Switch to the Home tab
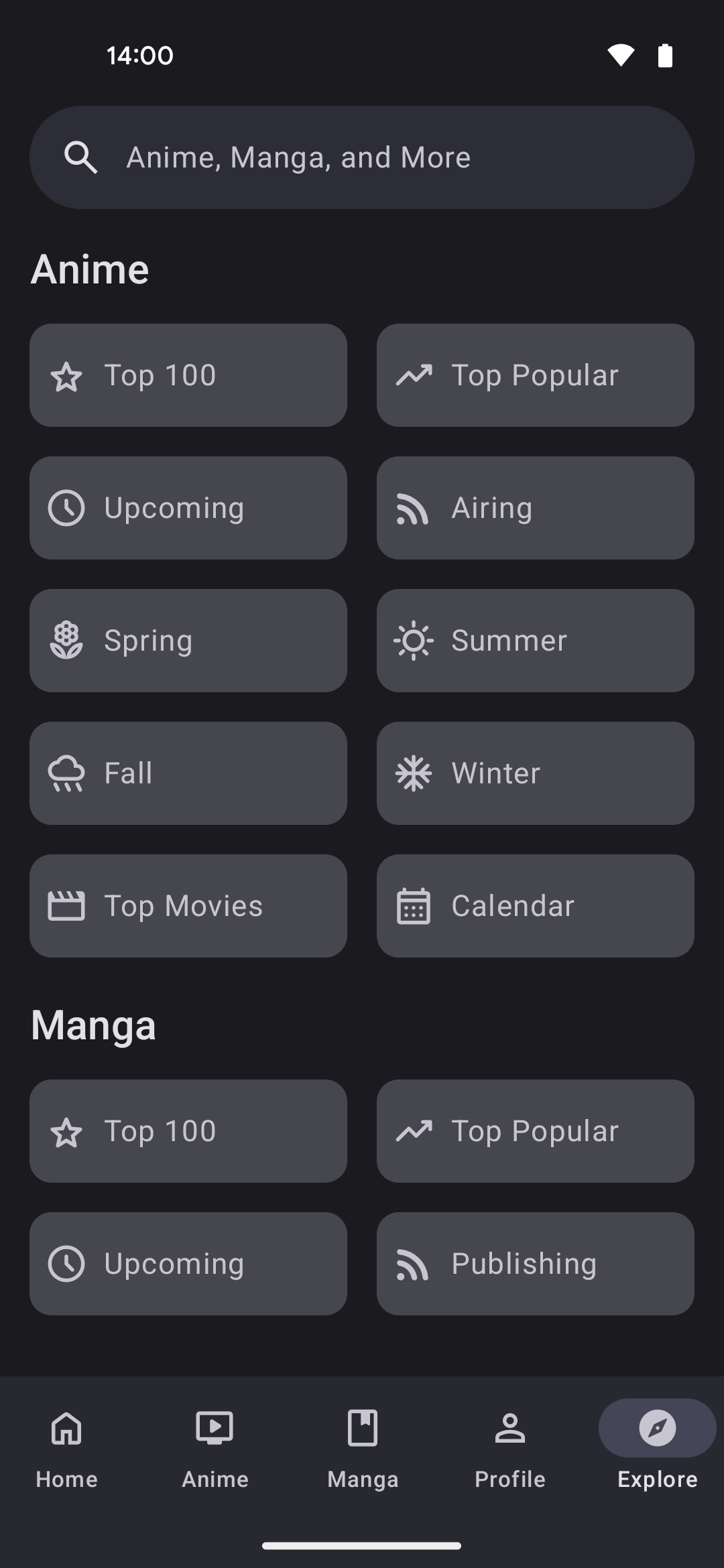 (x=66, y=1447)
